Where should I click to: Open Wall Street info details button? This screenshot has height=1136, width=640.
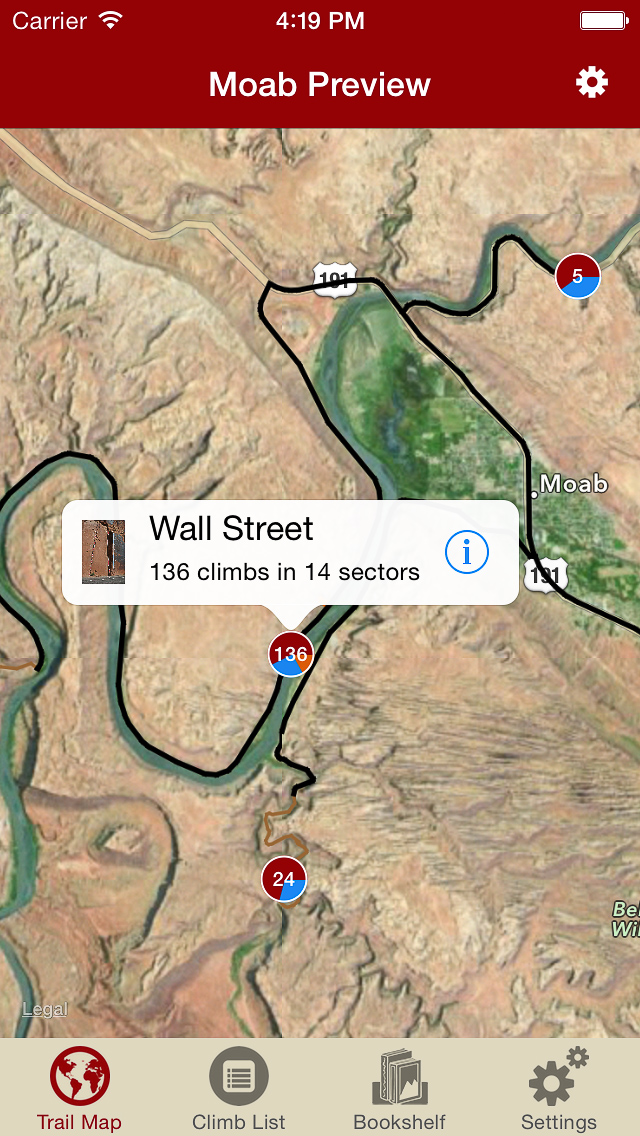466,551
